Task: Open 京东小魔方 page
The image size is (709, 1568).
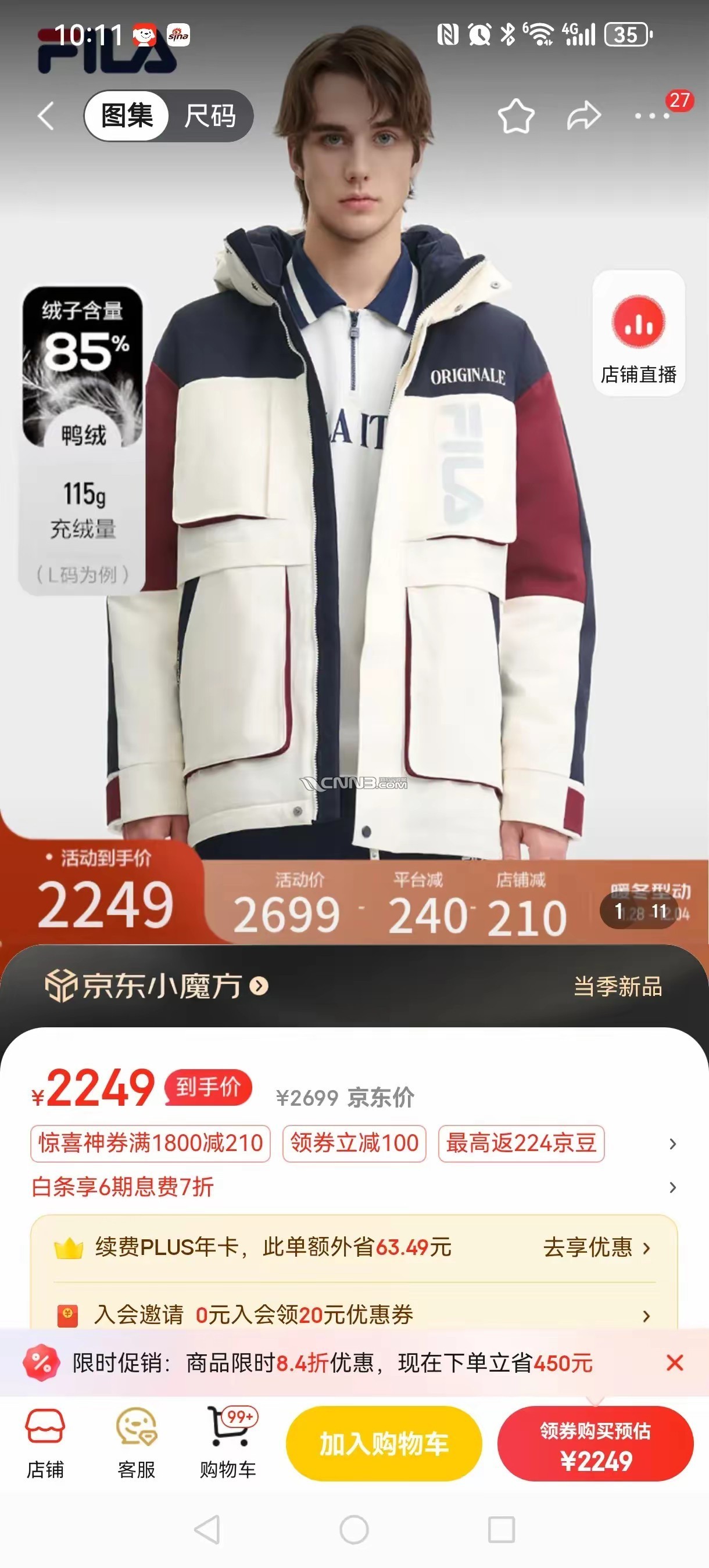Action: [x=156, y=986]
